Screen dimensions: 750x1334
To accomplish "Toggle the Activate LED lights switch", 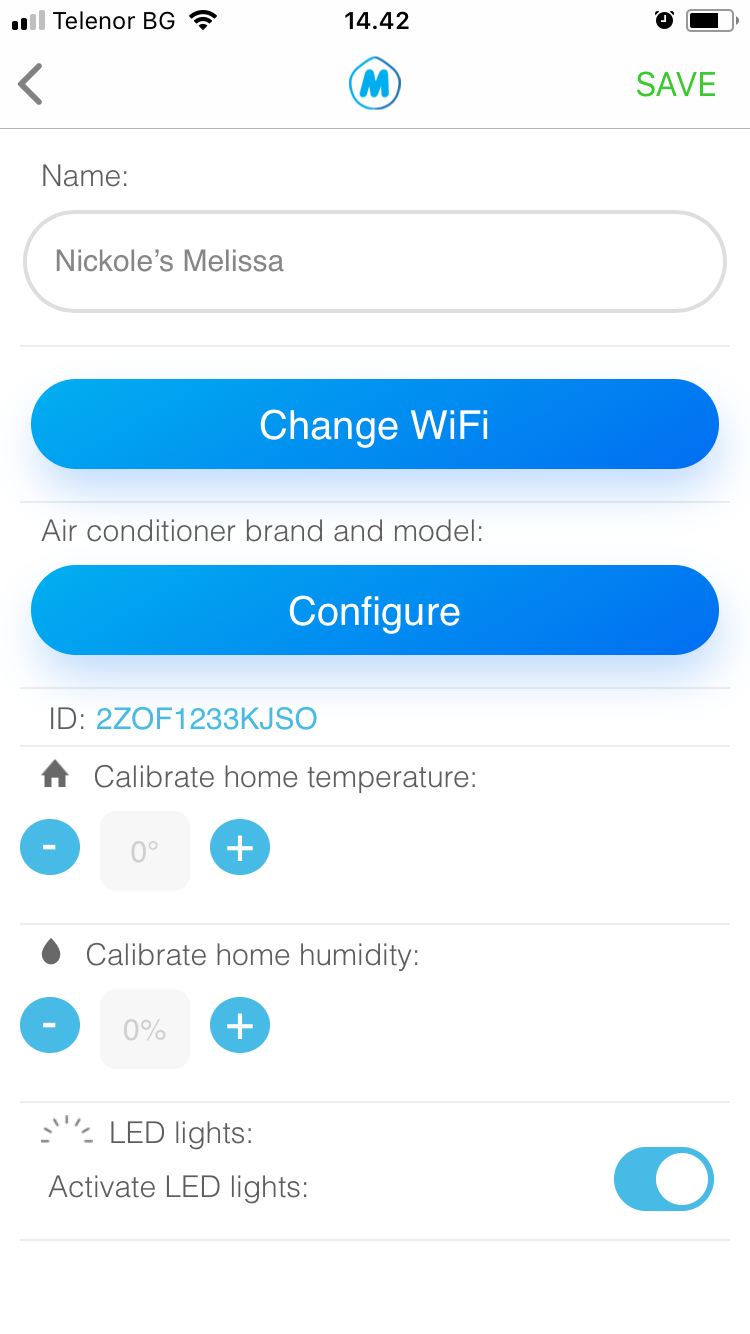I will click(x=664, y=1179).
